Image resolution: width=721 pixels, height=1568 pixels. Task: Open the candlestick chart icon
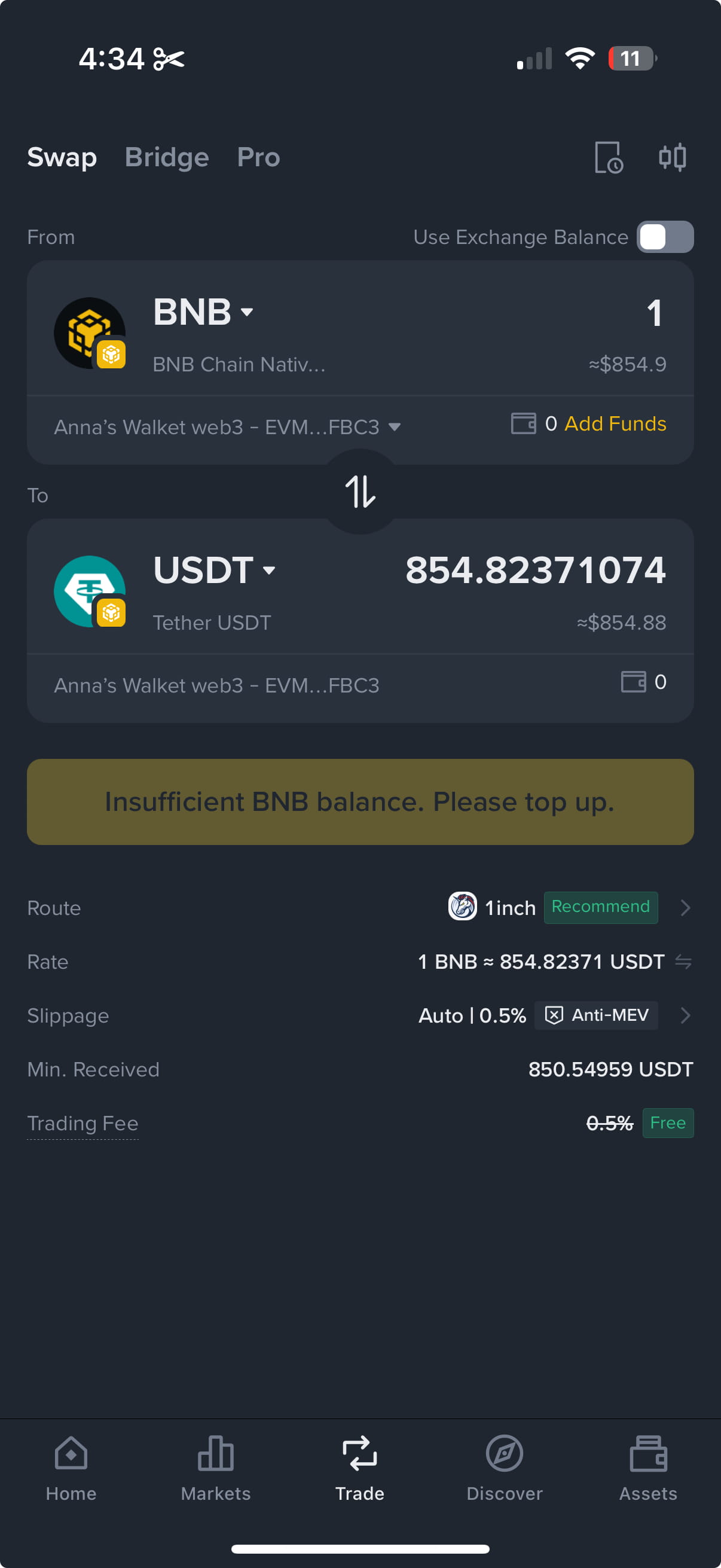tap(673, 158)
